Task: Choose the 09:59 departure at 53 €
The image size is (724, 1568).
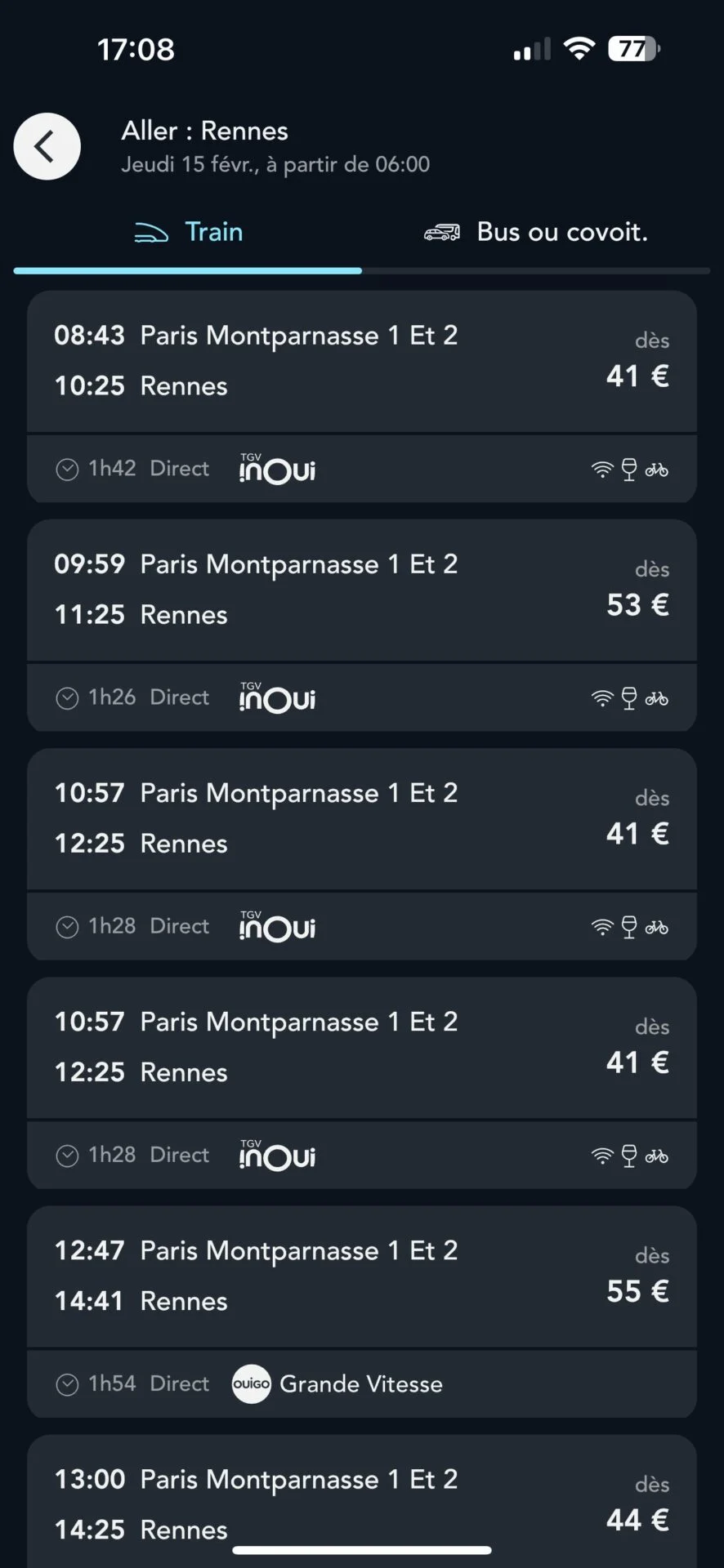Action: click(362, 626)
